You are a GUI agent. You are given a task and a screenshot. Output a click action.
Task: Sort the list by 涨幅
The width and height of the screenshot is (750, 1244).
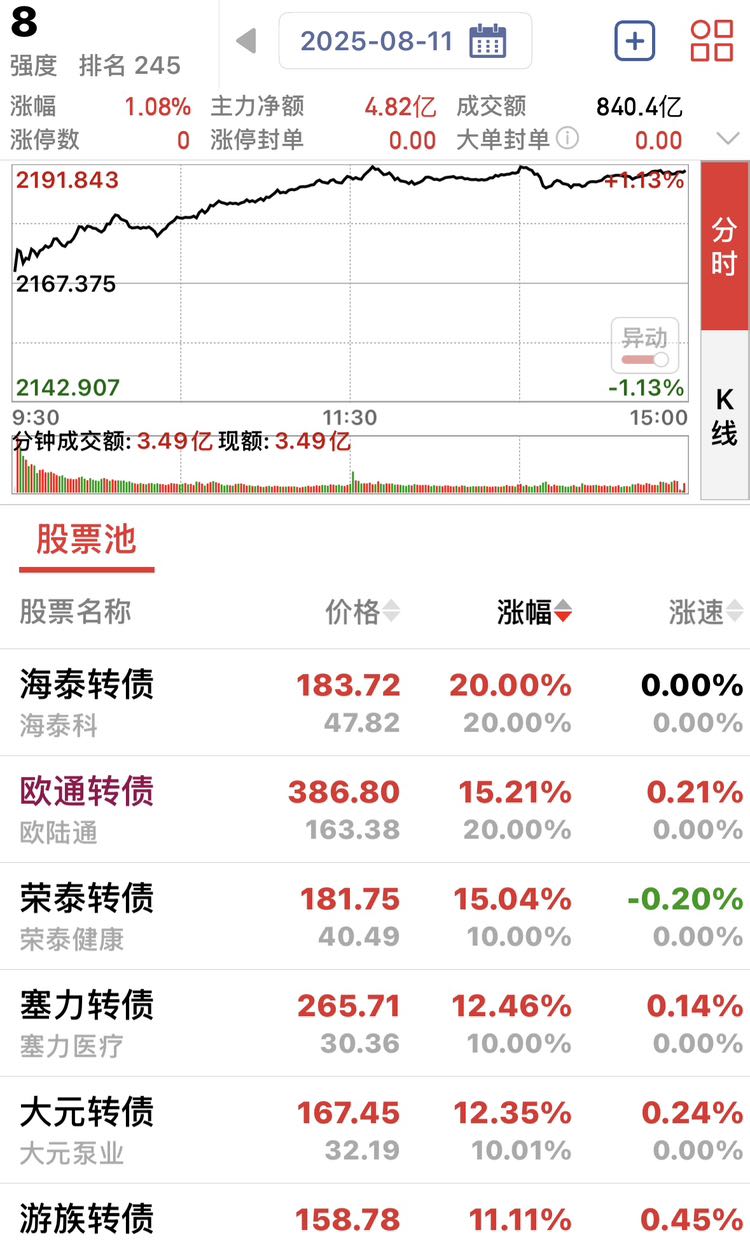[535, 612]
